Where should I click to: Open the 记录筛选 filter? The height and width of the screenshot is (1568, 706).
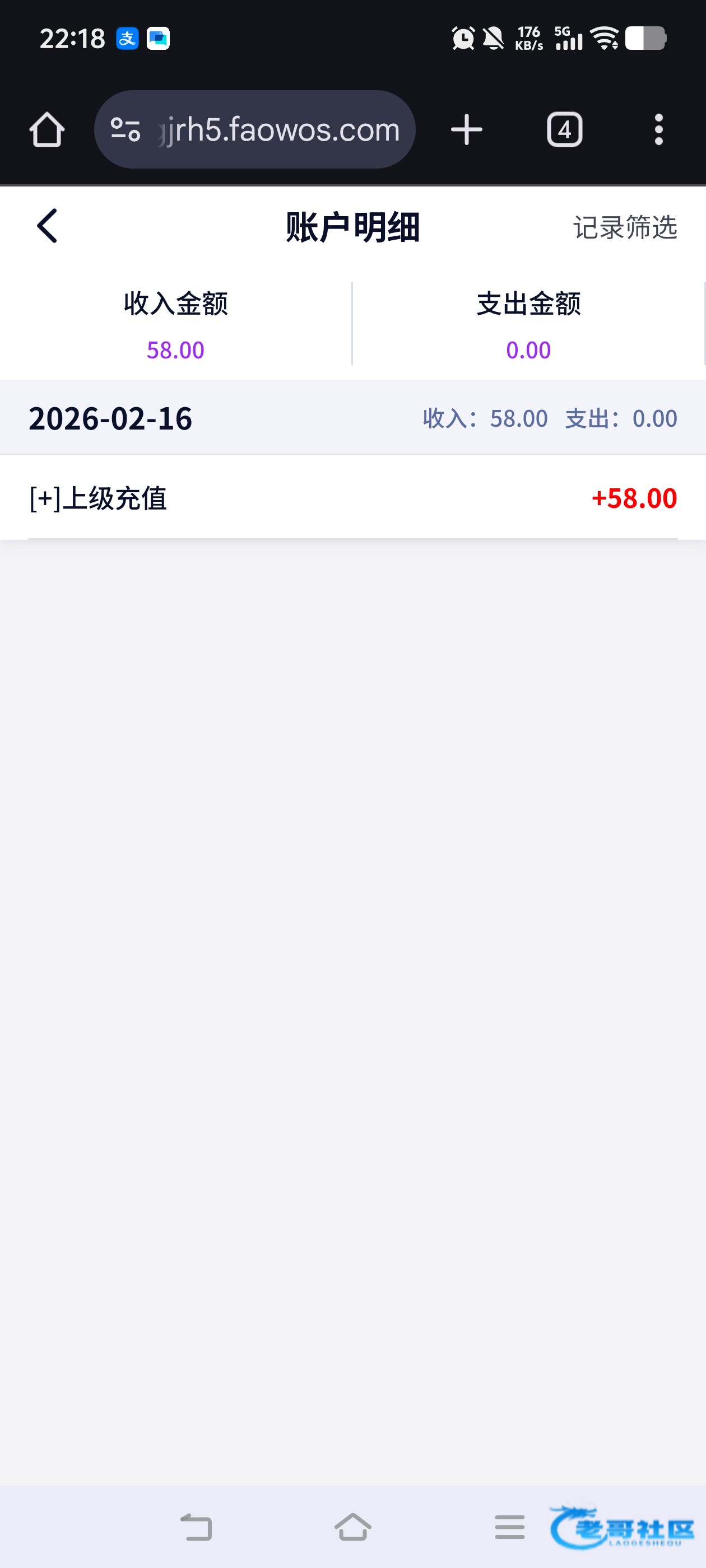tap(624, 228)
